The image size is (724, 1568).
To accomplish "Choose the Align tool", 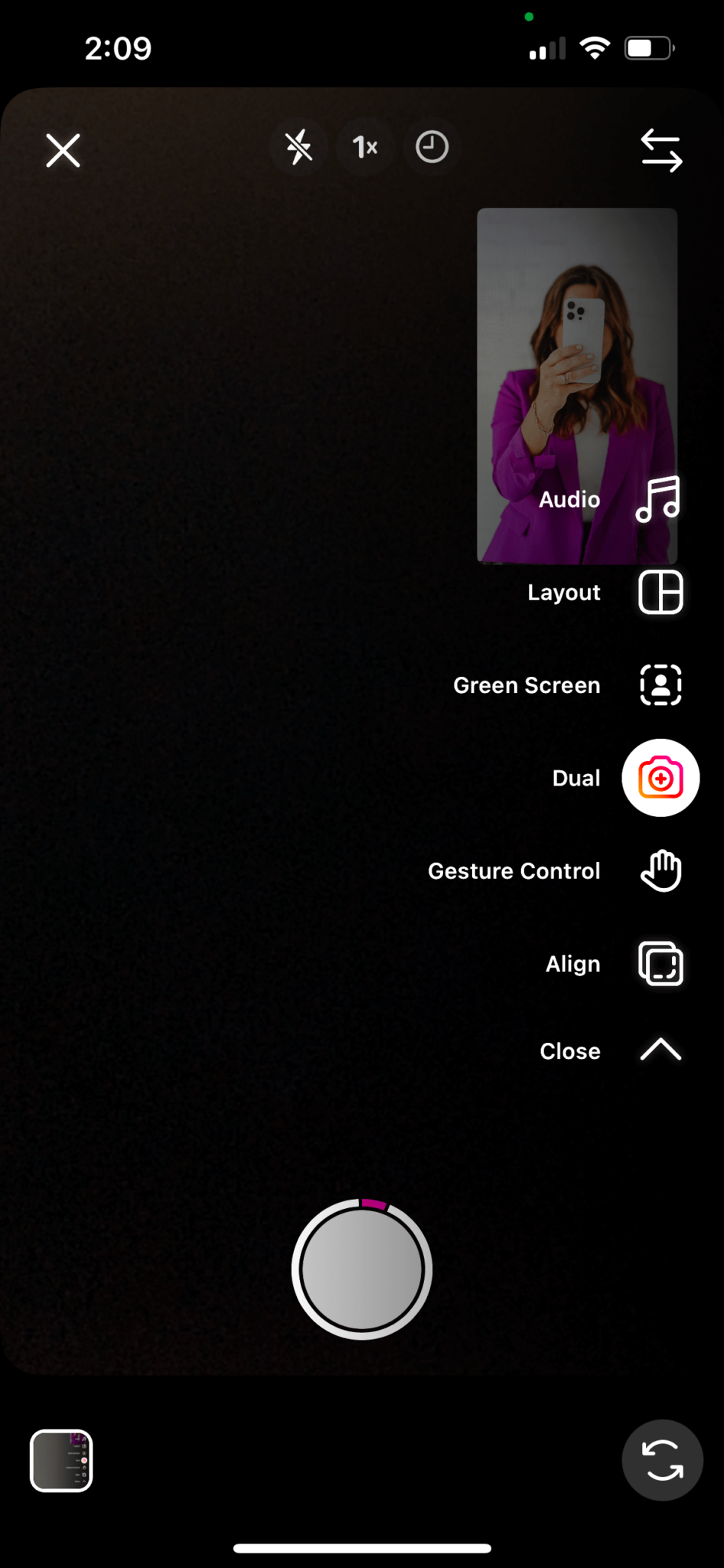I will 660,964.
